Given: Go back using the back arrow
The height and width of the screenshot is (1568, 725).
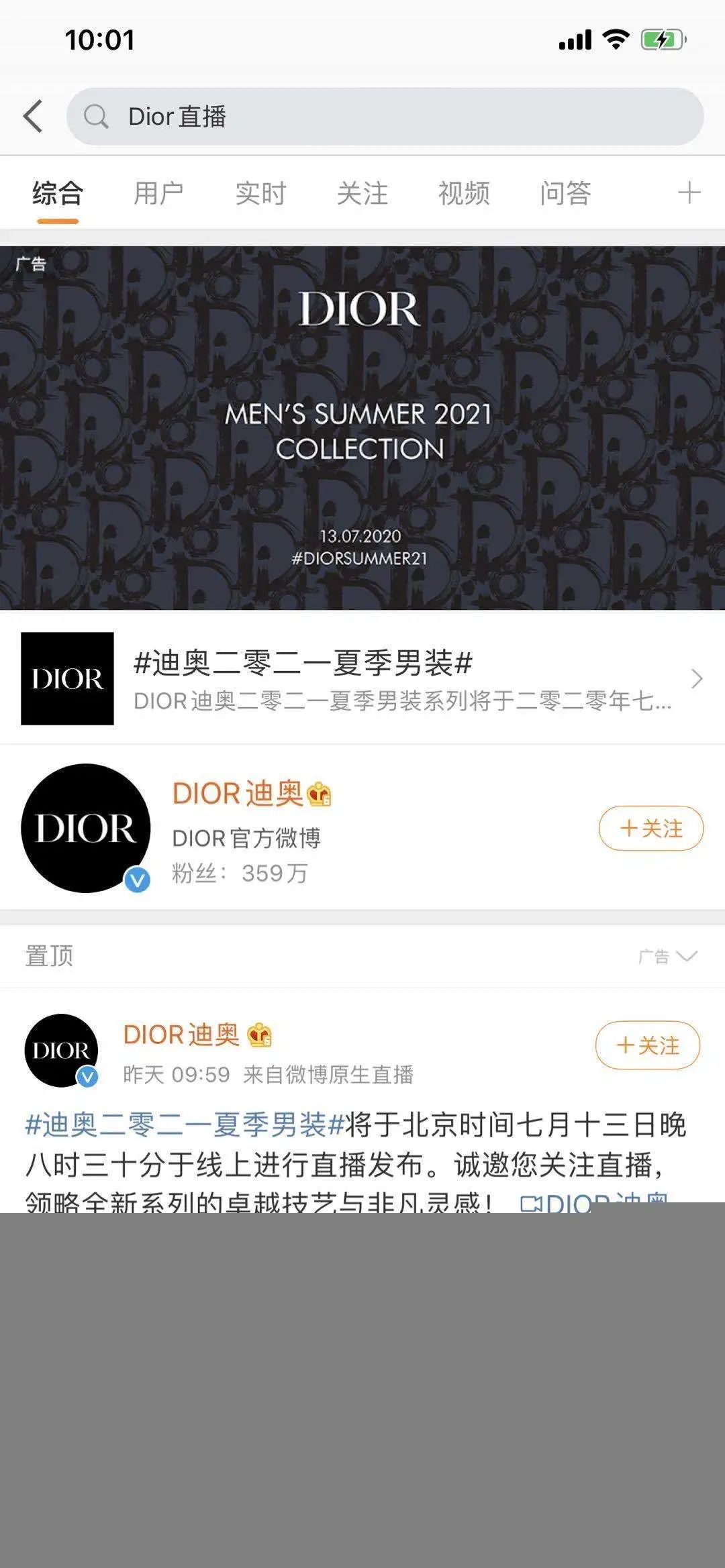Looking at the screenshot, I should click(x=34, y=117).
